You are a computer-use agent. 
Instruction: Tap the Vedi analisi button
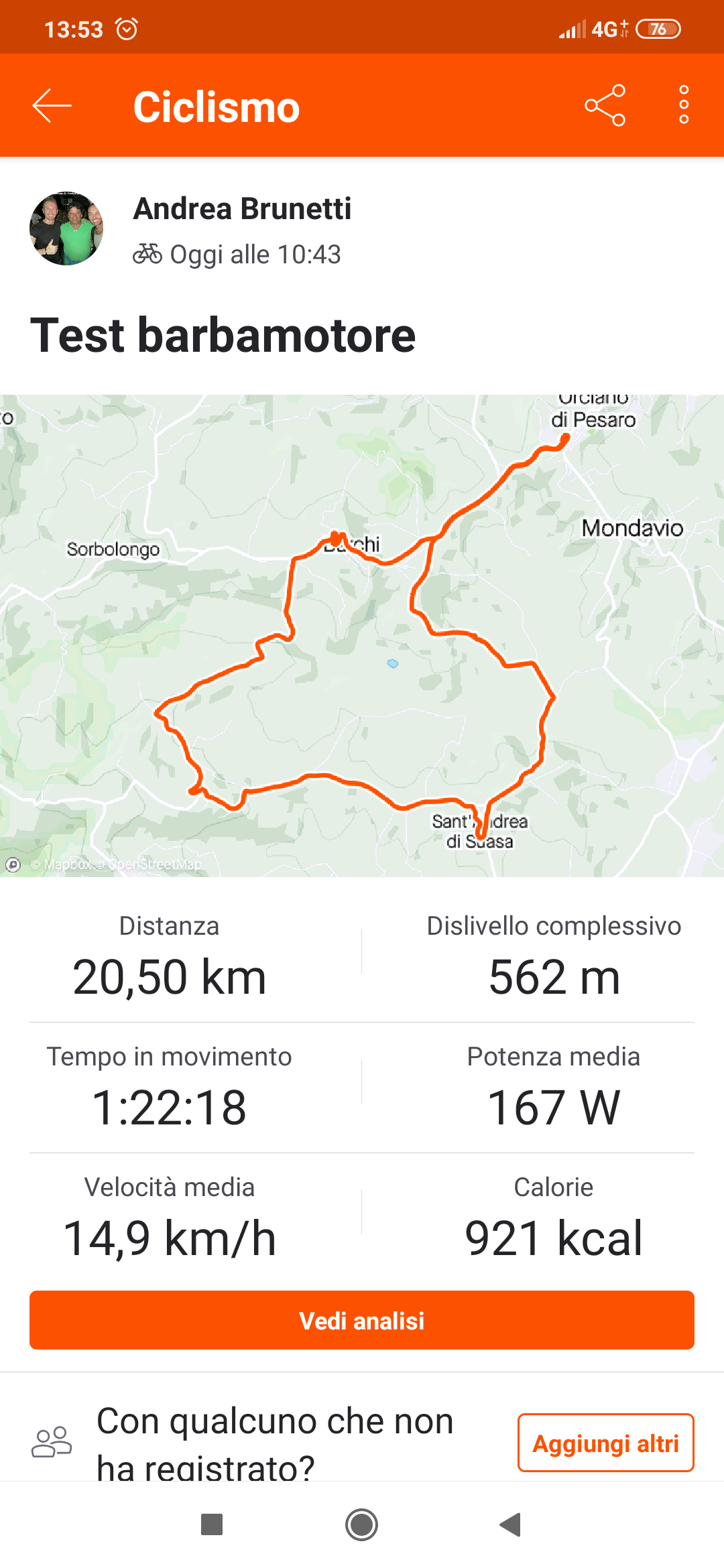pyautogui.click(x=362, y=1320)
